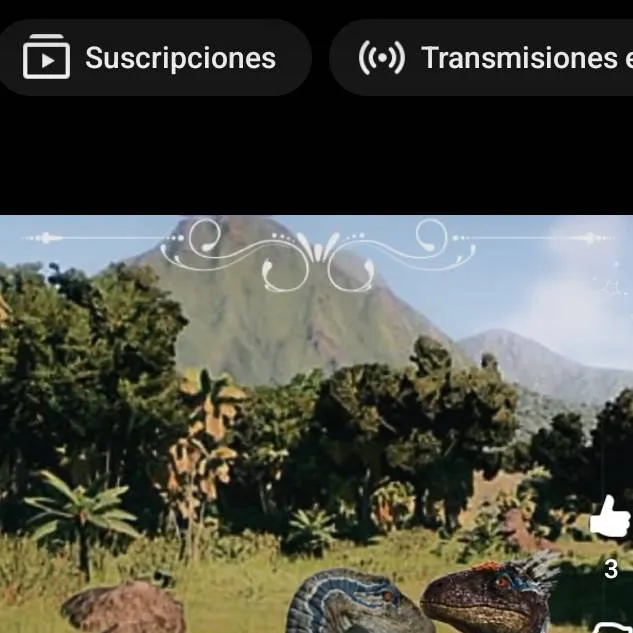Like this video with thumbs-up
The image size is (633, 633).
(609, 519)
